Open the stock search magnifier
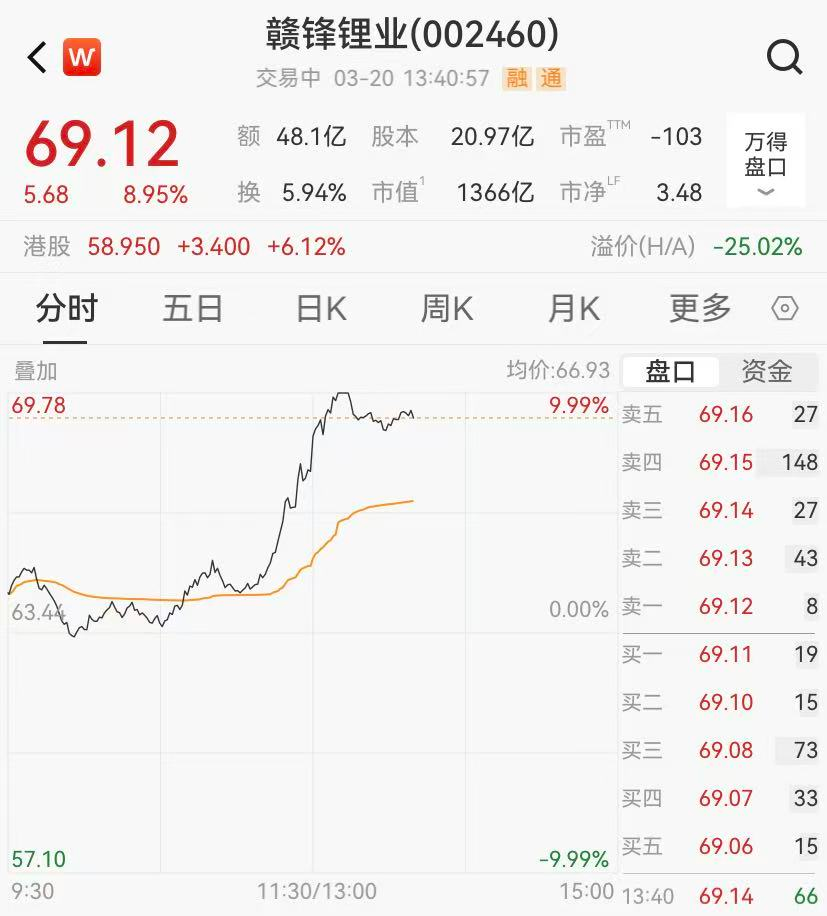This screenshot has width=827, height=916. (x=784, y=58)
